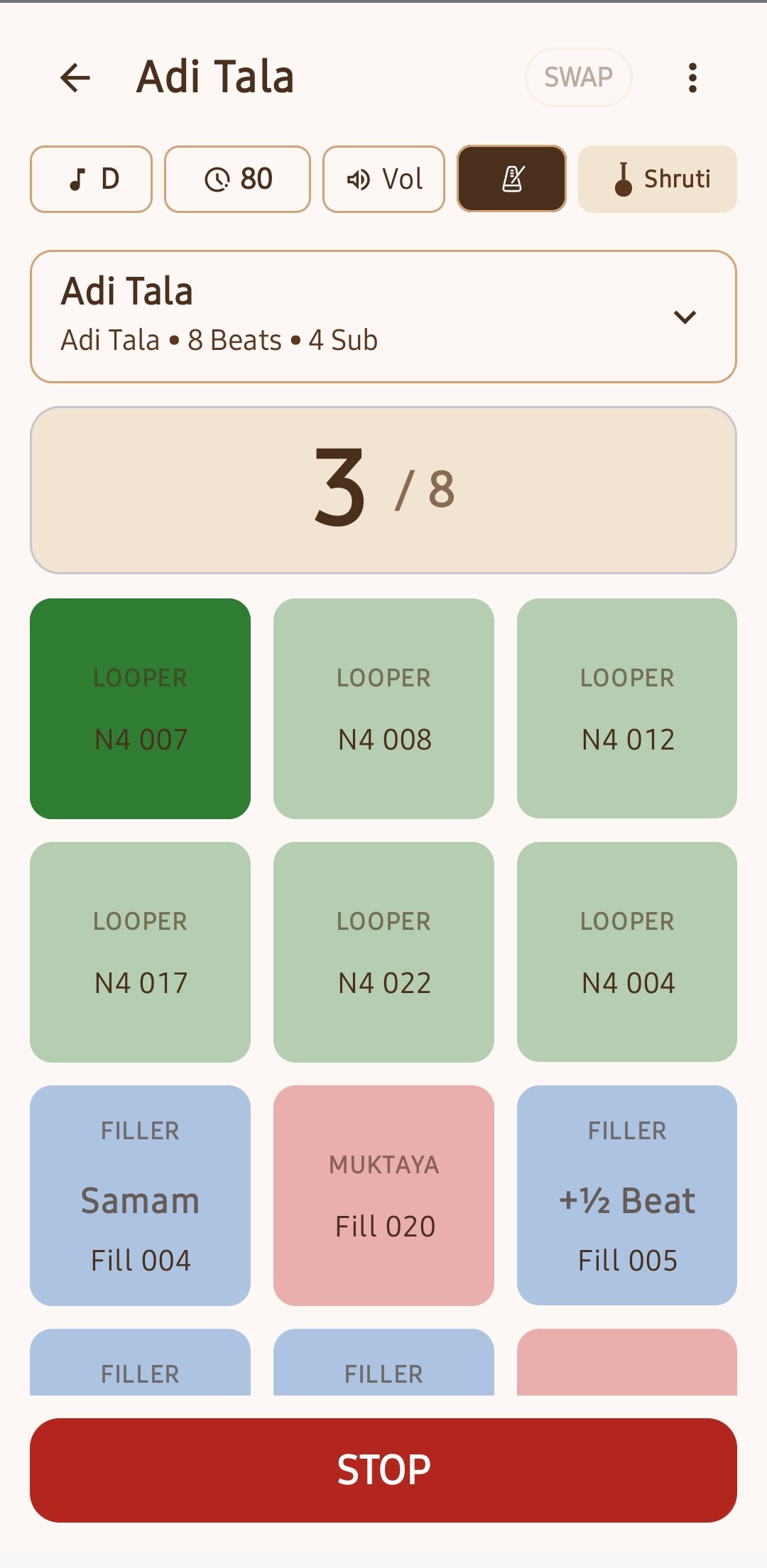The height and width of the screenshot is (1568, 767).
Task: Open the Vol volume control
Action: tap(383, 179)
